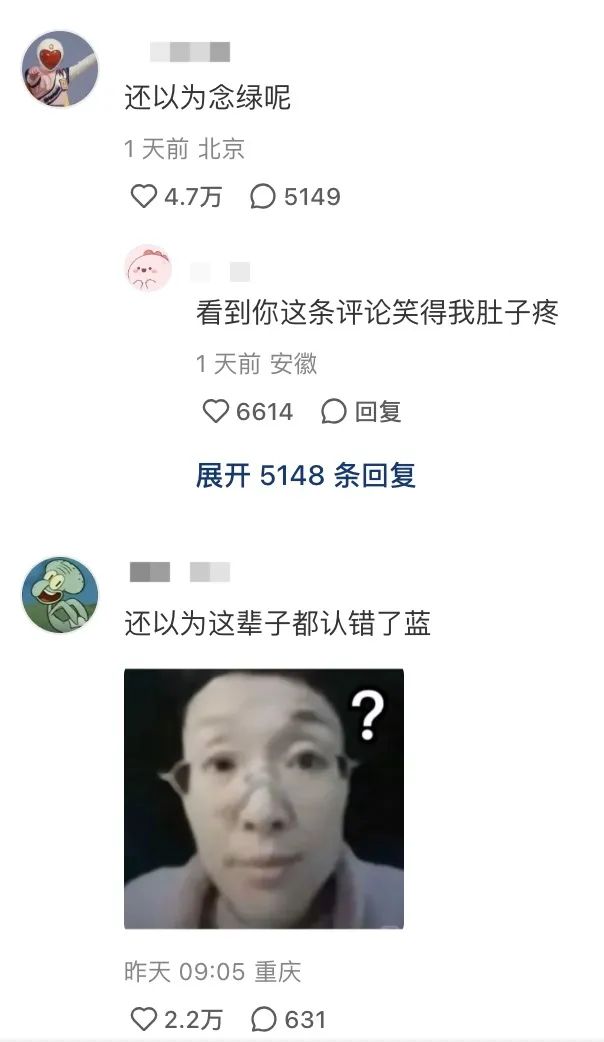The width and height of the screenshot is (604, 1042).
Task: Tap 回复 under the 安徽 reply
Action: [361, 411]
